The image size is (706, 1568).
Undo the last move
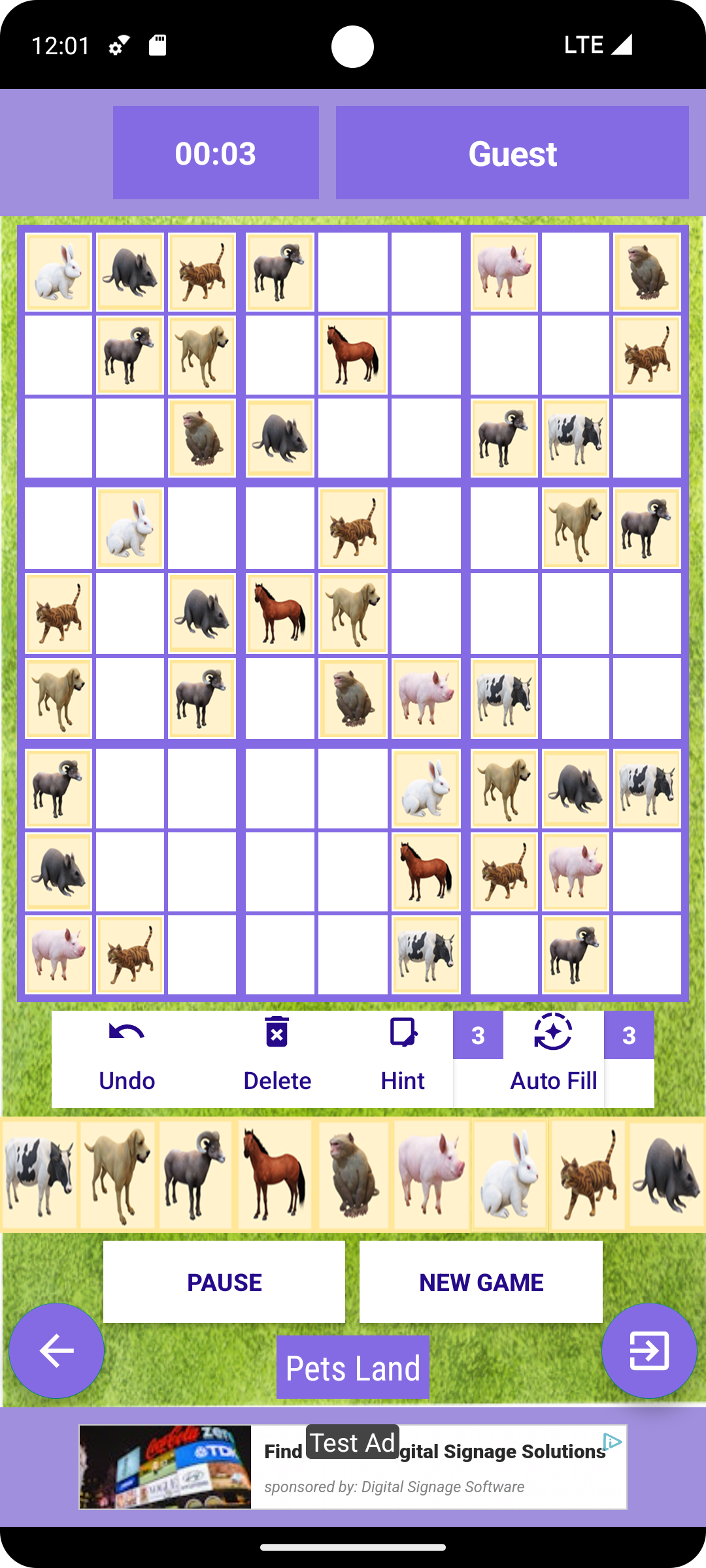[127, 1058]
